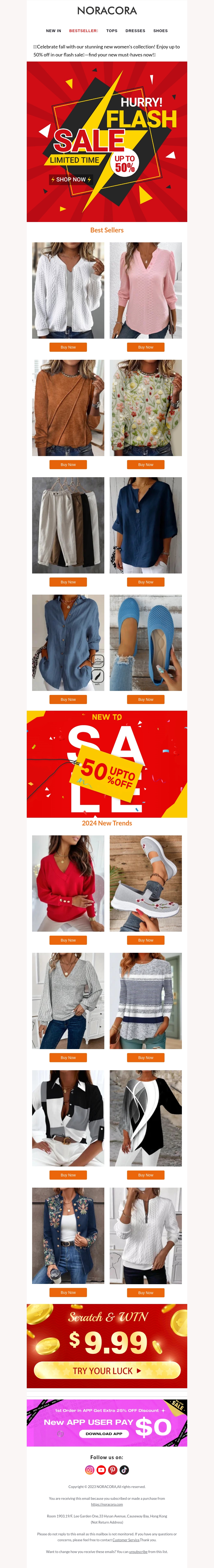Open the New To Sale 50% off banner
Image resolution: width=214 pixels, height=1568 pixels.
tap(107, 764)
